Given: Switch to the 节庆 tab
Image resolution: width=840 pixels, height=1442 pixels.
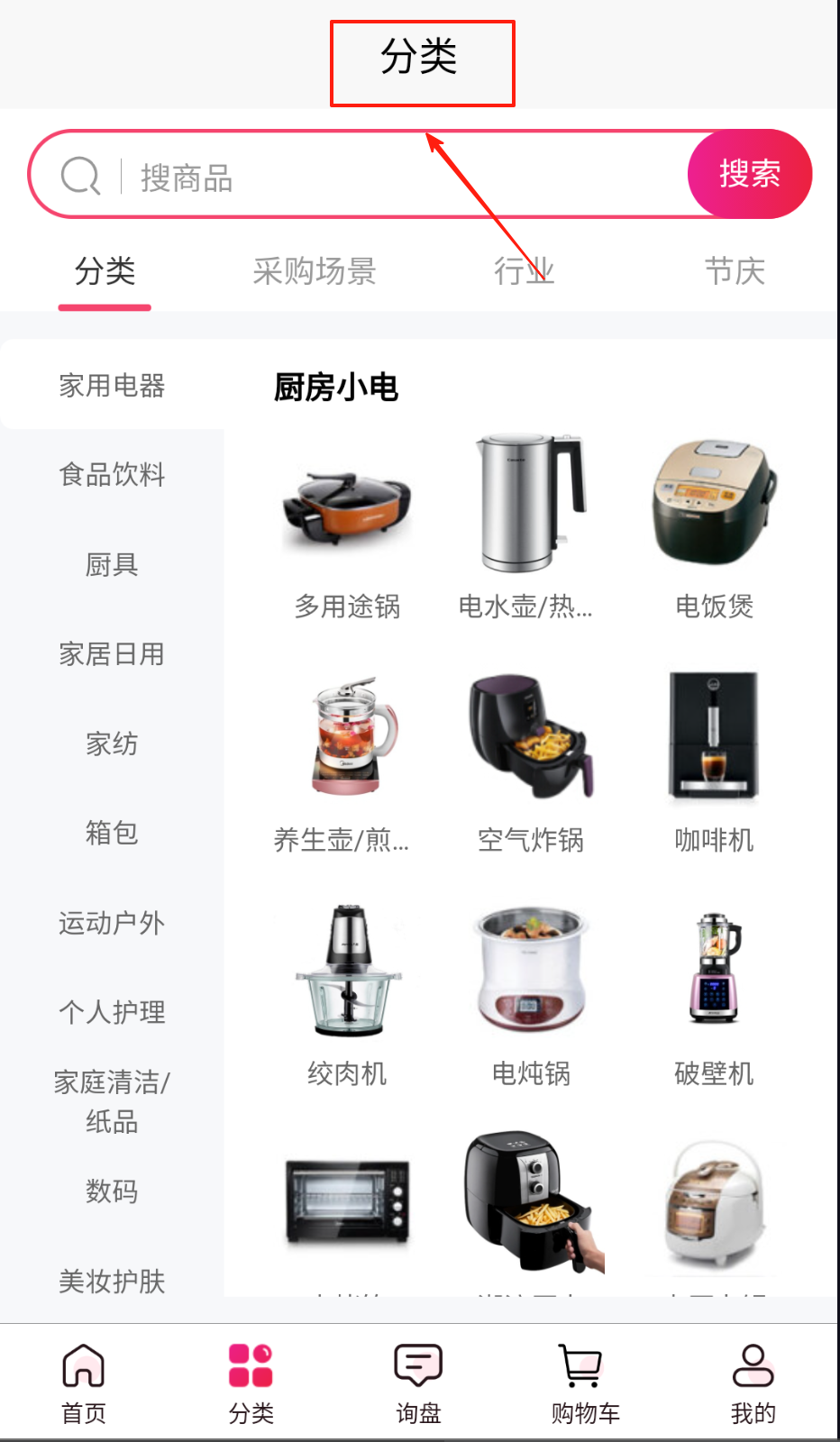Looking at the screenshot, I should [735, 271].
